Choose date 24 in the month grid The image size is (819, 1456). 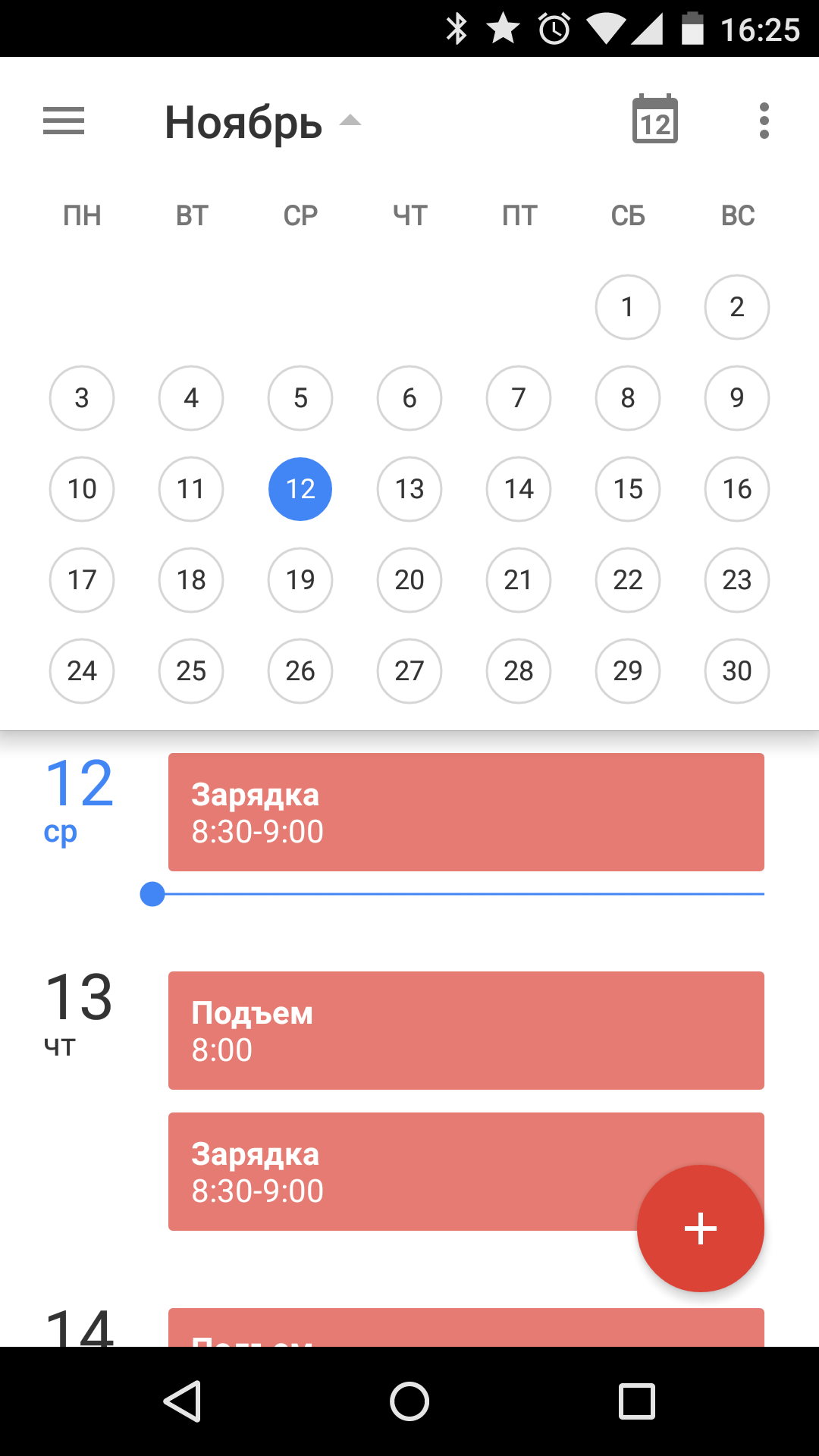(x=82, y=671)
